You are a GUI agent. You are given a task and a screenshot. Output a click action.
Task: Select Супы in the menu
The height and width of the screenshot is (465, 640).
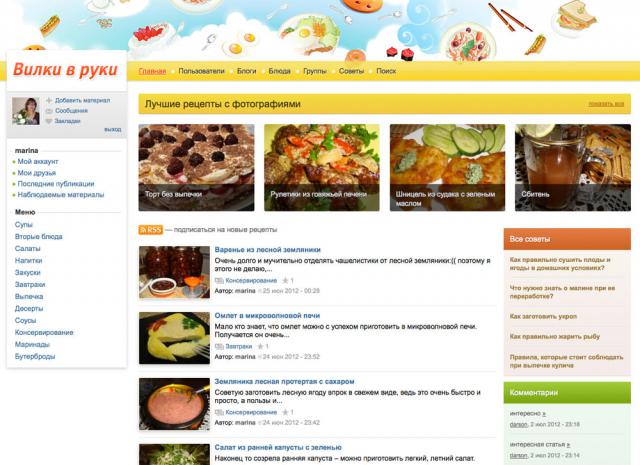[24, 224]
